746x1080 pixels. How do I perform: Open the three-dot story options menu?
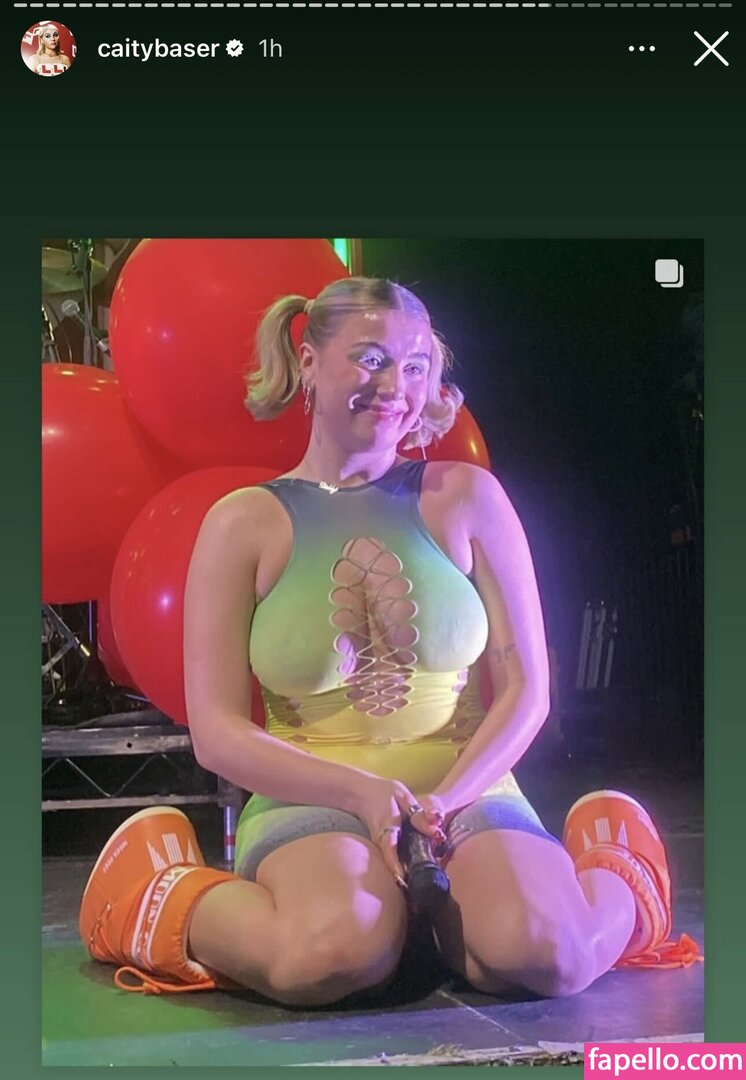pyautogui.click(x=641, y=48)
